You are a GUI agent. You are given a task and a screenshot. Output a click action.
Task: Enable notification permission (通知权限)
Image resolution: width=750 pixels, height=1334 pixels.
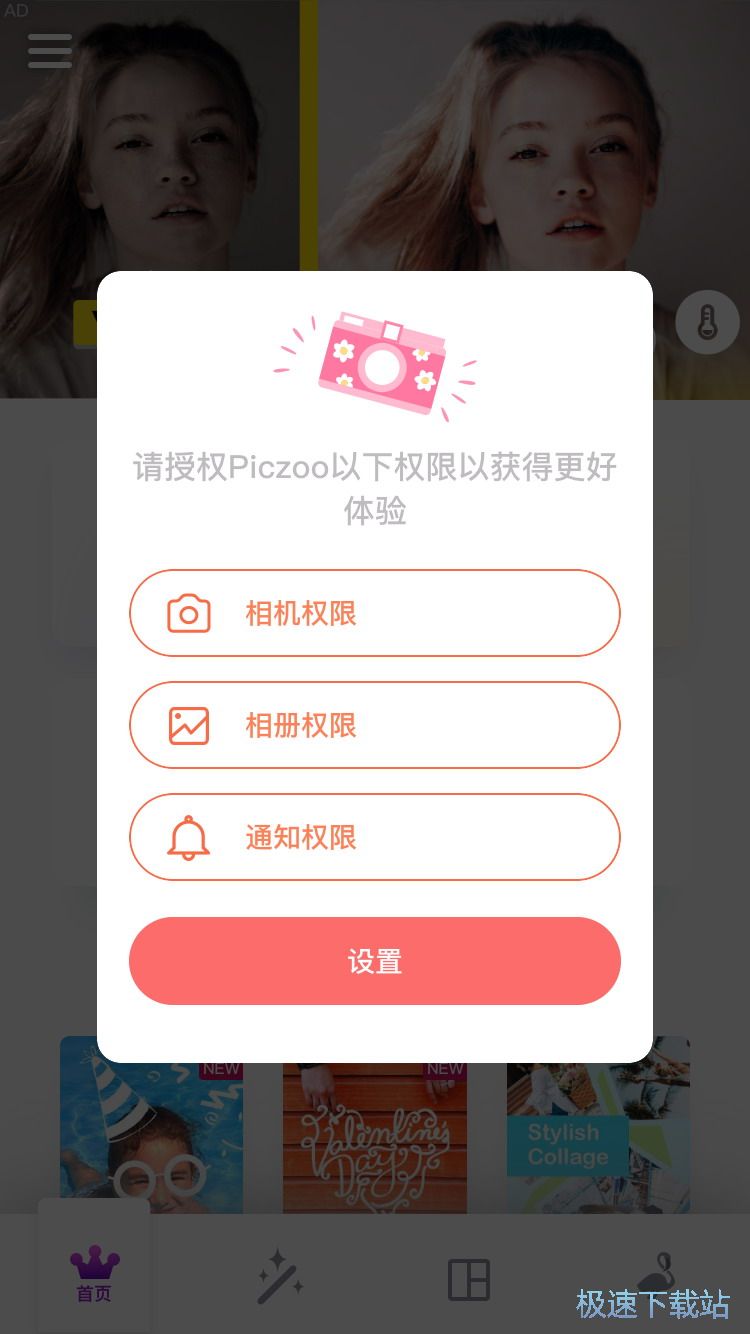coord(374,837)
